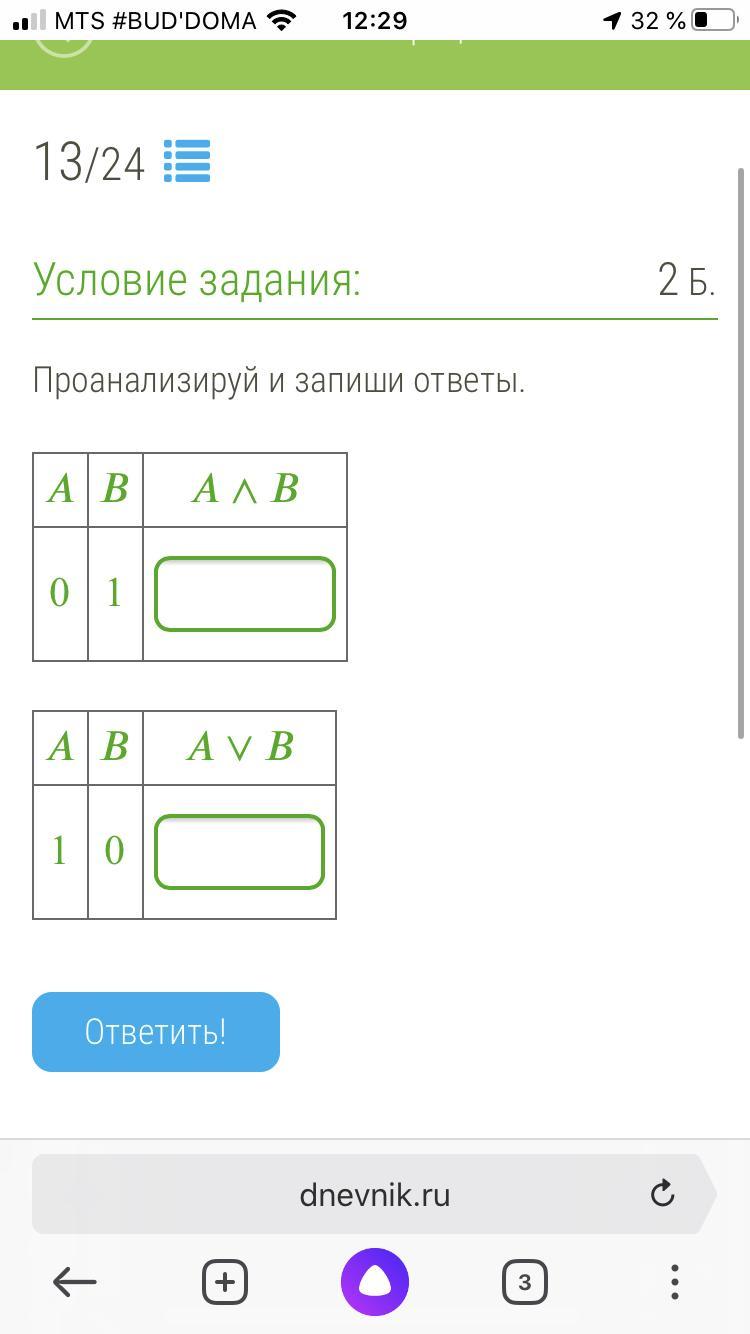The image size is (750, 1334).
Task: Go back in the browser
Action: 75,1281
